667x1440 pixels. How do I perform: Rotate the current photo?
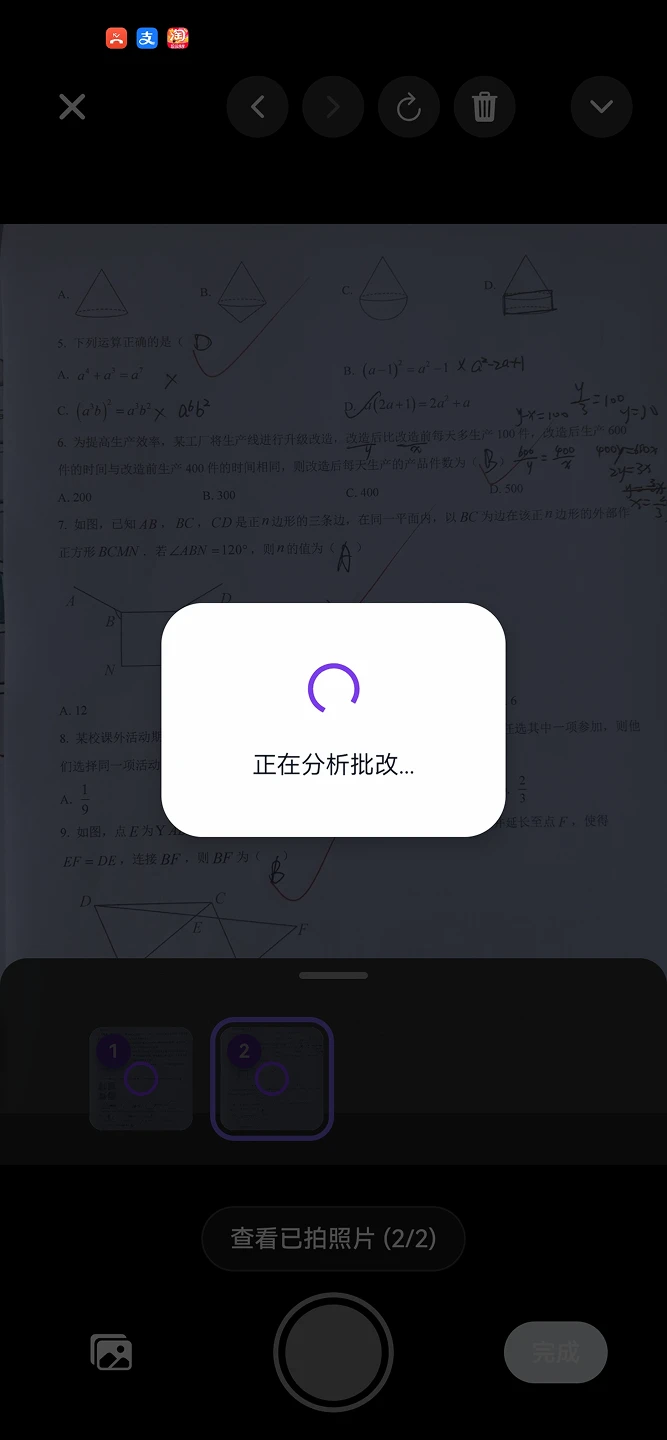(409, 107)
